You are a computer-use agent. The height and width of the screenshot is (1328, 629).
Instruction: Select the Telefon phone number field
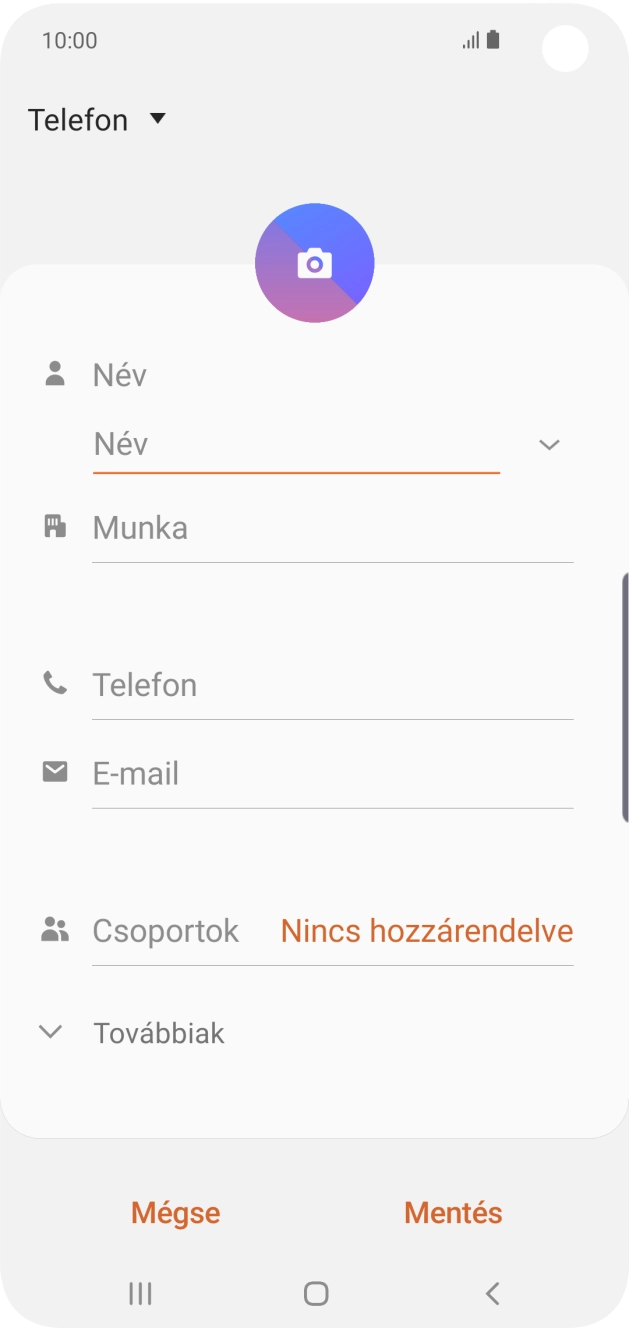point(331,685)
